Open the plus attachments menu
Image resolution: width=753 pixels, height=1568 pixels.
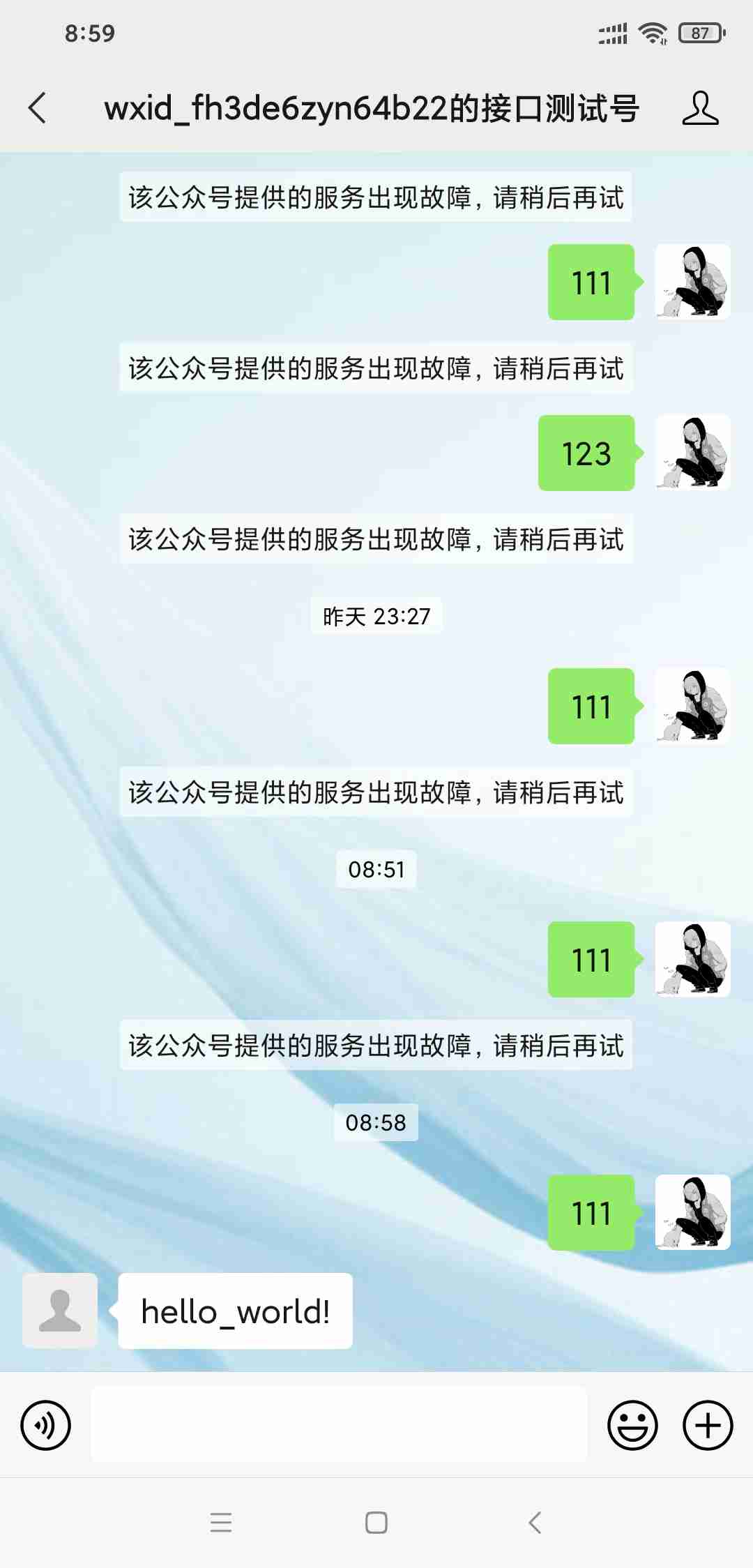707,1424
